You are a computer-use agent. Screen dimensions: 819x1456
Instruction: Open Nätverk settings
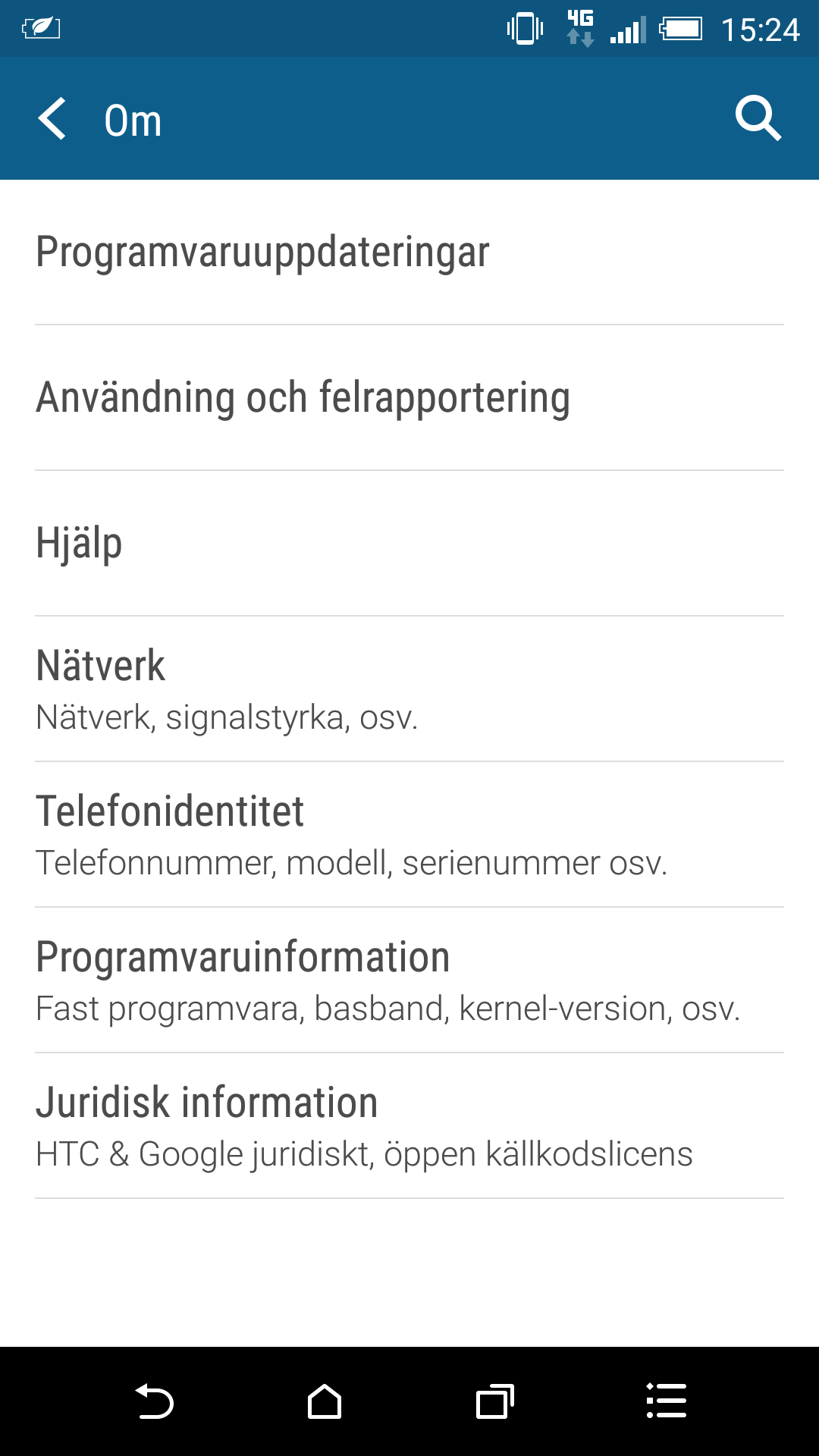[409, 689]
